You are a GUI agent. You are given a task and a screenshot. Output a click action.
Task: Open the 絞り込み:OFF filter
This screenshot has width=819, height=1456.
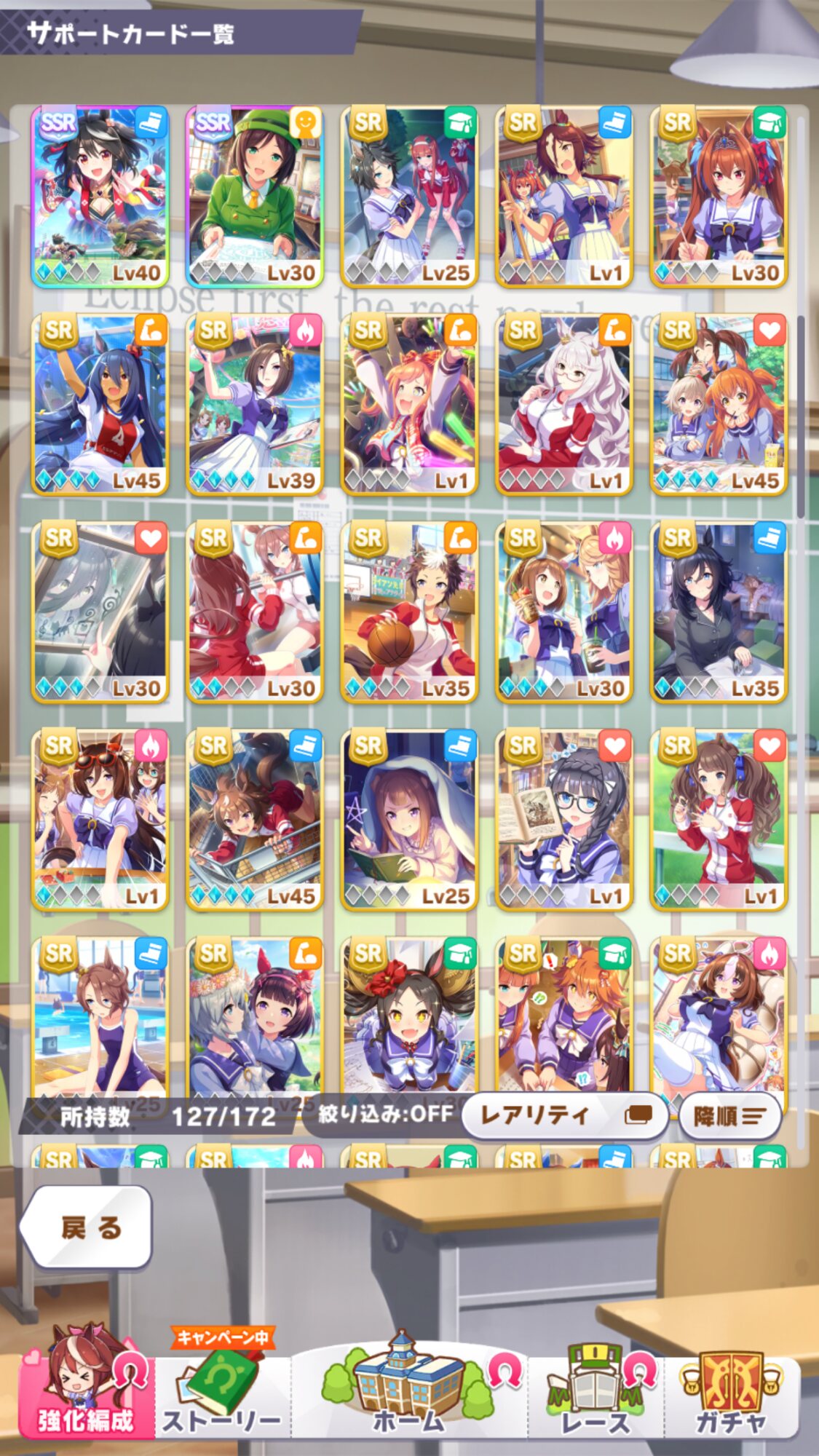click(x=385, y=1113)
